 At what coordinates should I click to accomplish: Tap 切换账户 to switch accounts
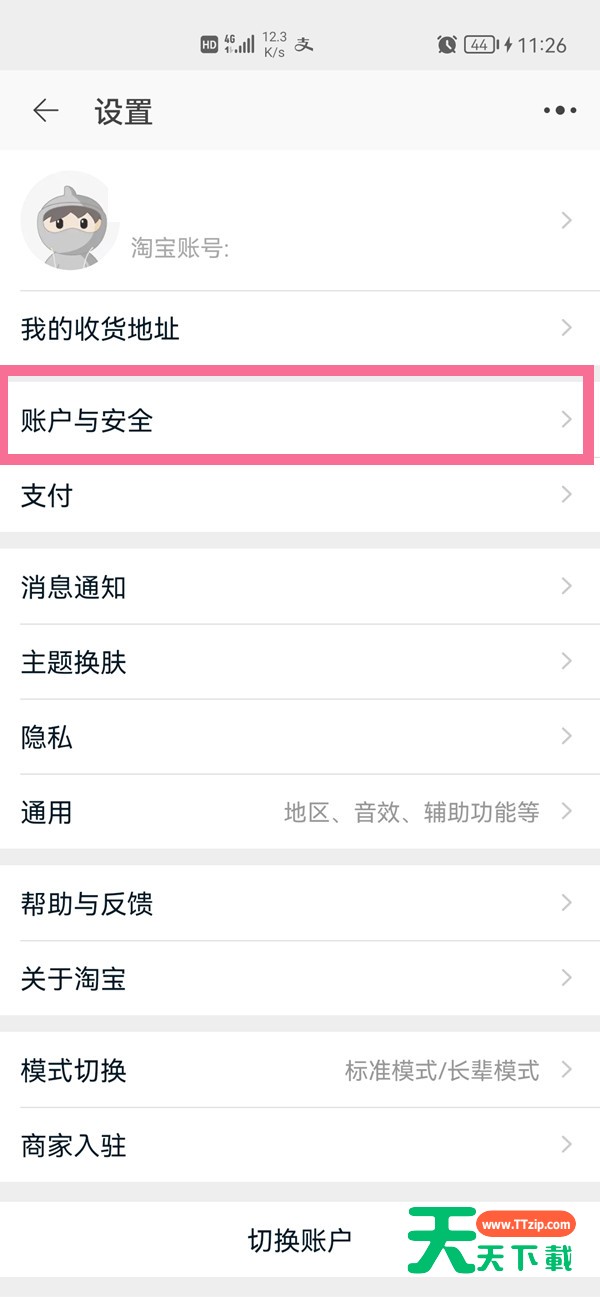click(x=299, y=1240)
